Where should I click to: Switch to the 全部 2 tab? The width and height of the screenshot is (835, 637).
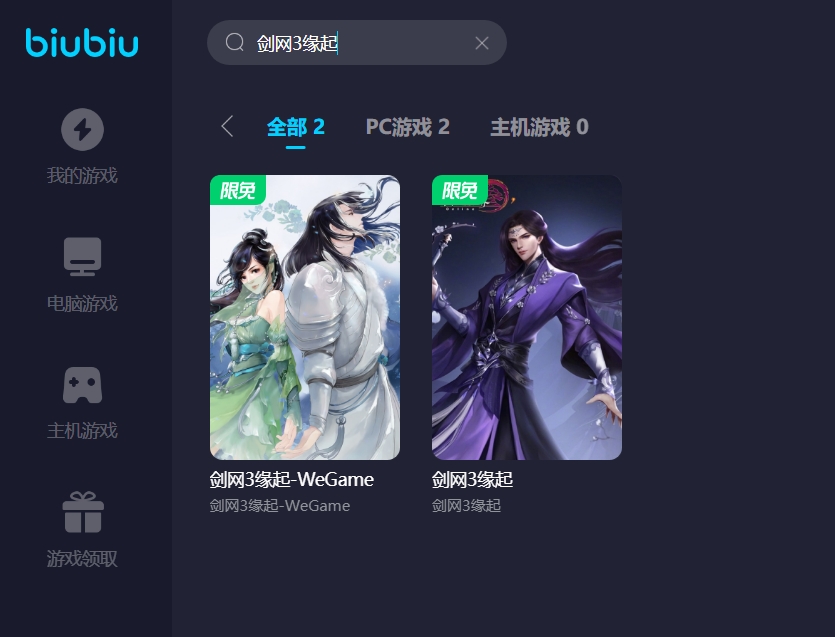pyautogui.click(x=295, y=127)
